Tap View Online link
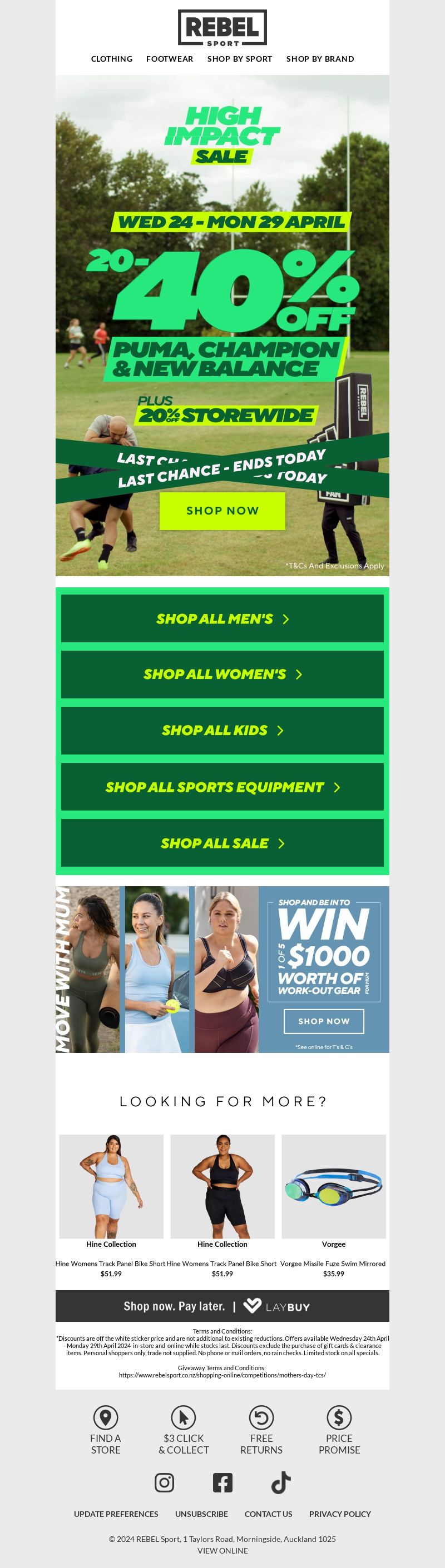Viewport: 445px width, 1568px height. [222, 1550]
